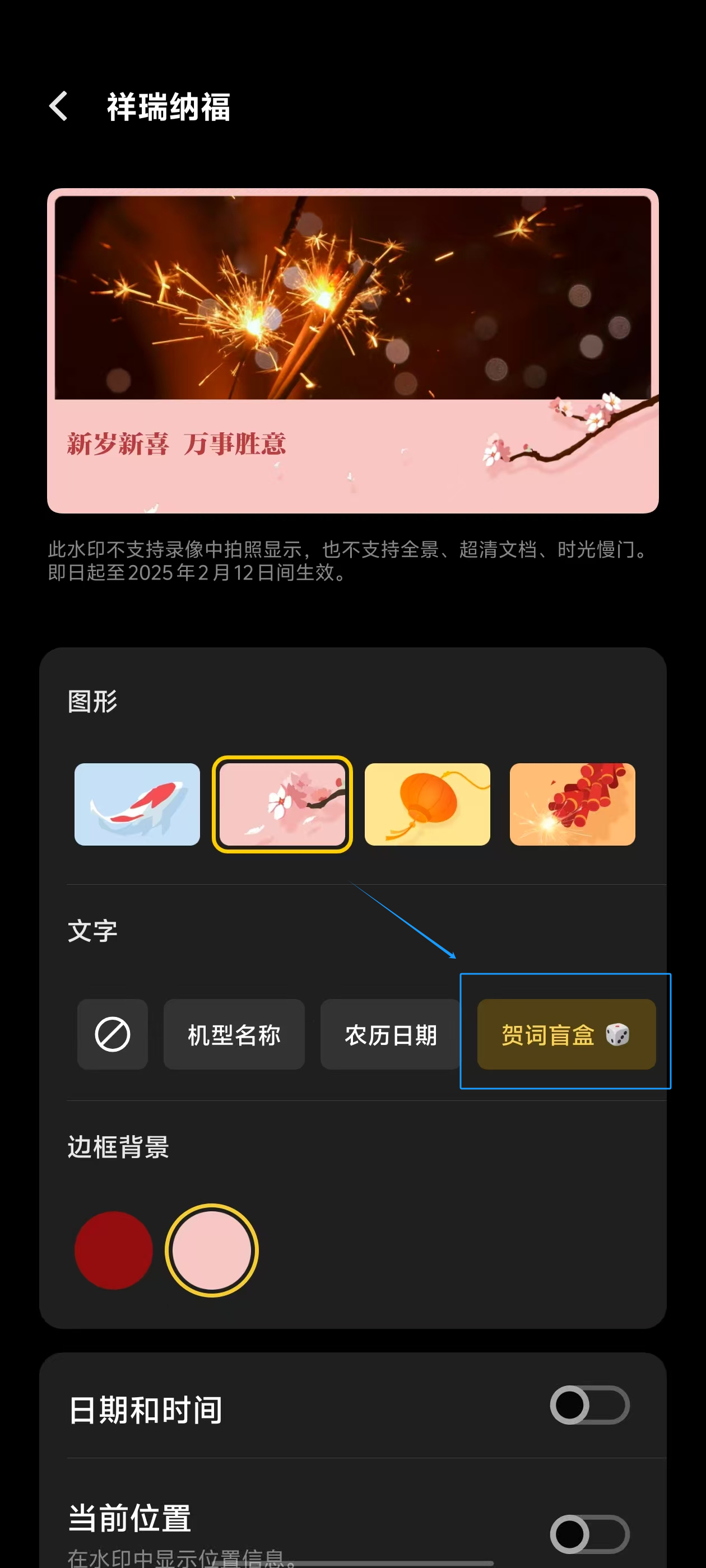This screenshot has height=1568, width=706.
Task: Choose the orange lantern graphic
Action: [x=427, y=804]
